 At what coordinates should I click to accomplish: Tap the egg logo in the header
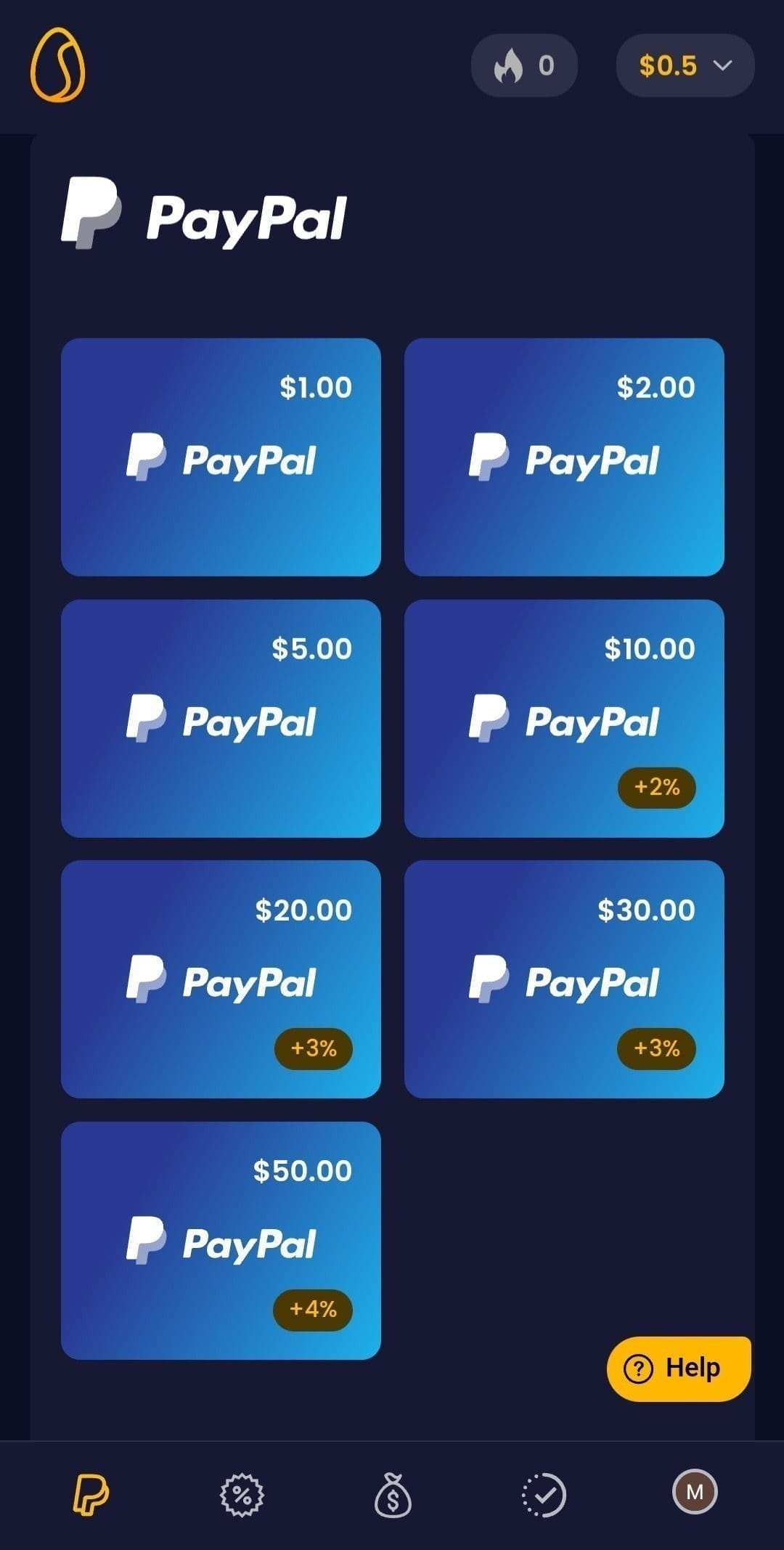pyautogui.click(x=57, y=65)
